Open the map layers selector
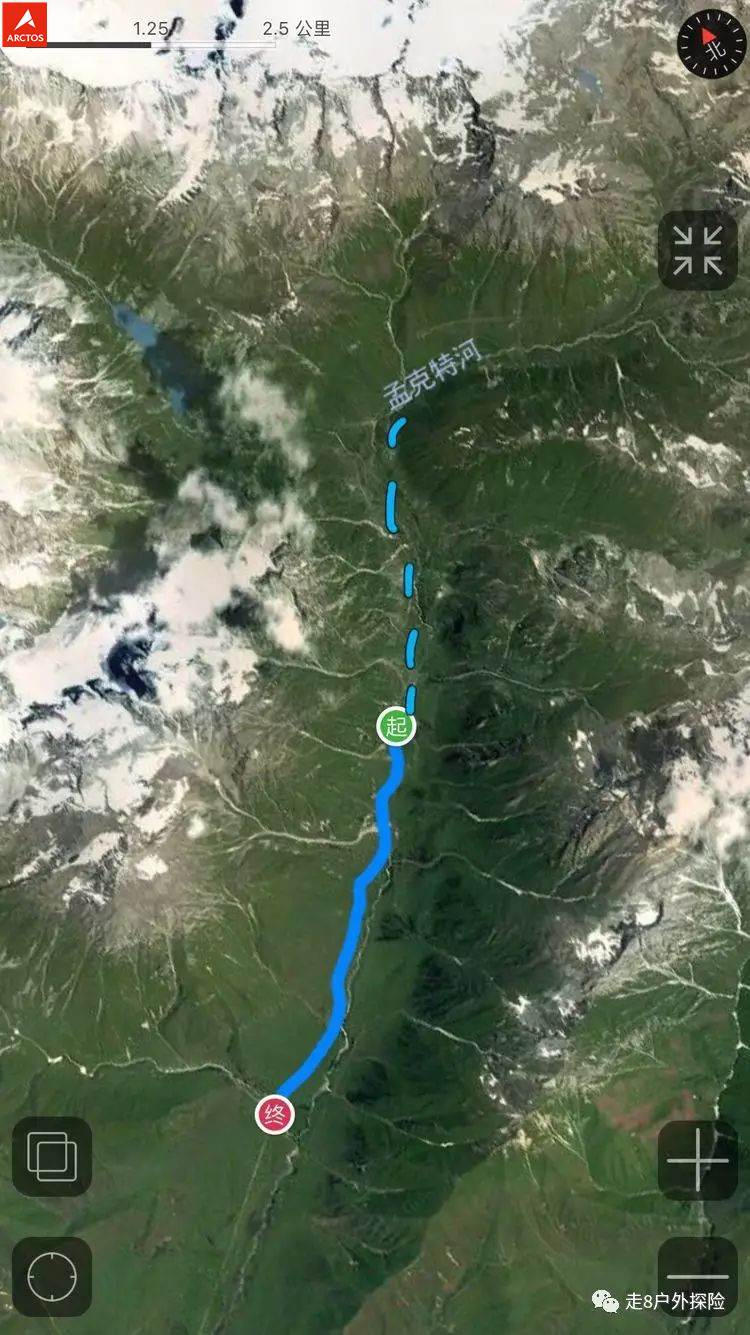 [52, 1156]
